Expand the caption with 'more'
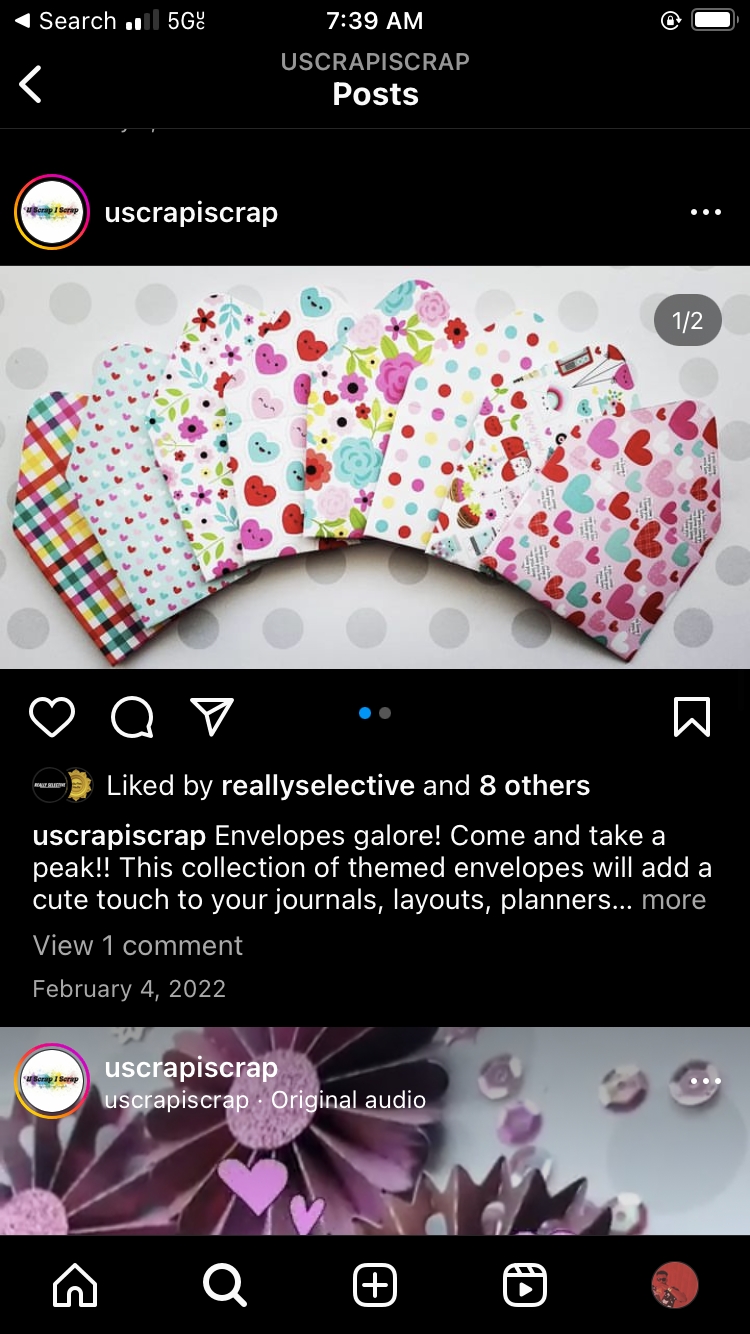750x1334 pixels. (673, 900)
